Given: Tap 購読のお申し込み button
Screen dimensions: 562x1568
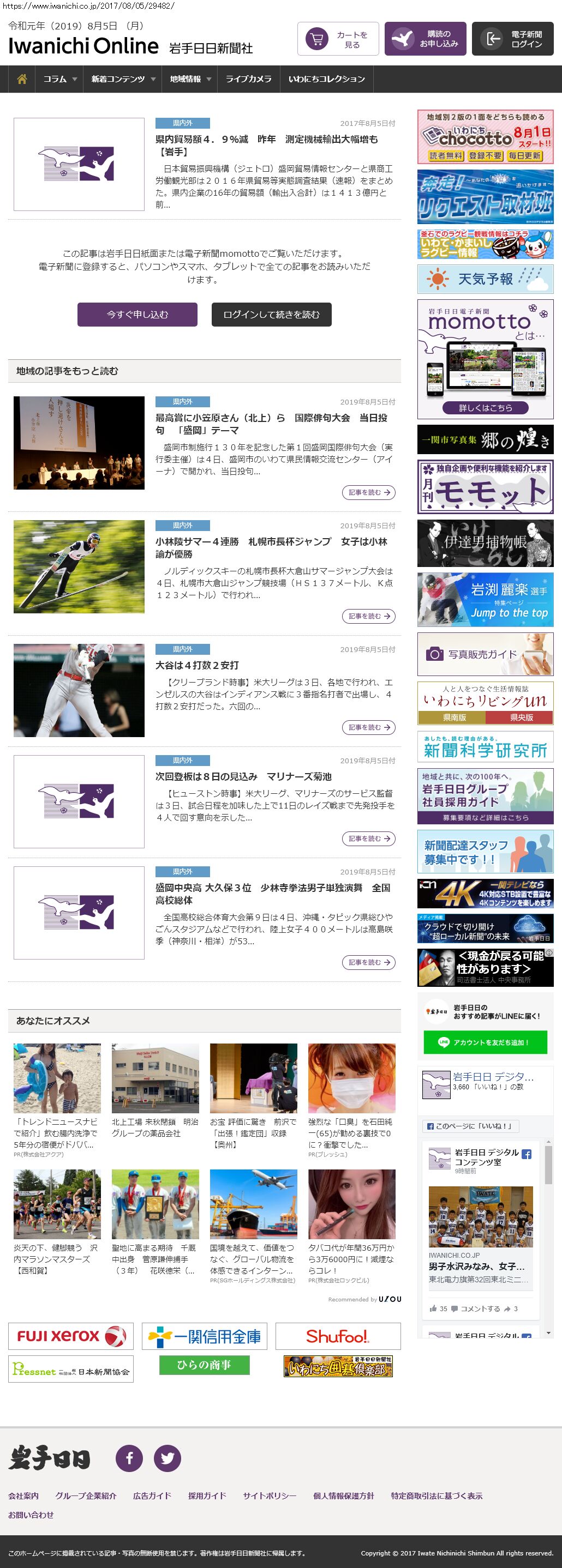Looking at the screenshot, I should [425, 40].
